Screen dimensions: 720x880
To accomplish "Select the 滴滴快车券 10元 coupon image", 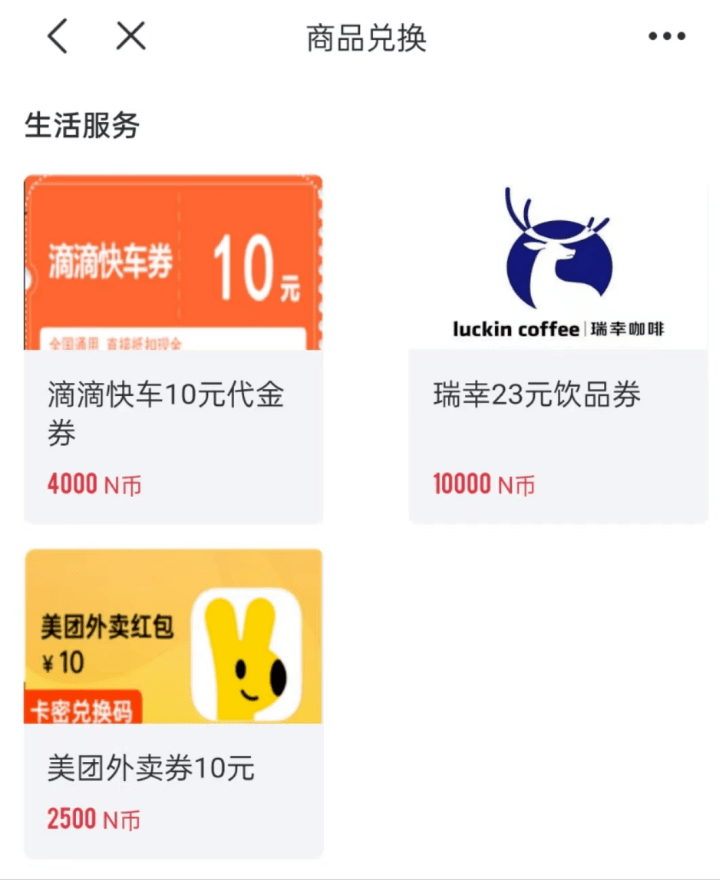I will (173, 260).
